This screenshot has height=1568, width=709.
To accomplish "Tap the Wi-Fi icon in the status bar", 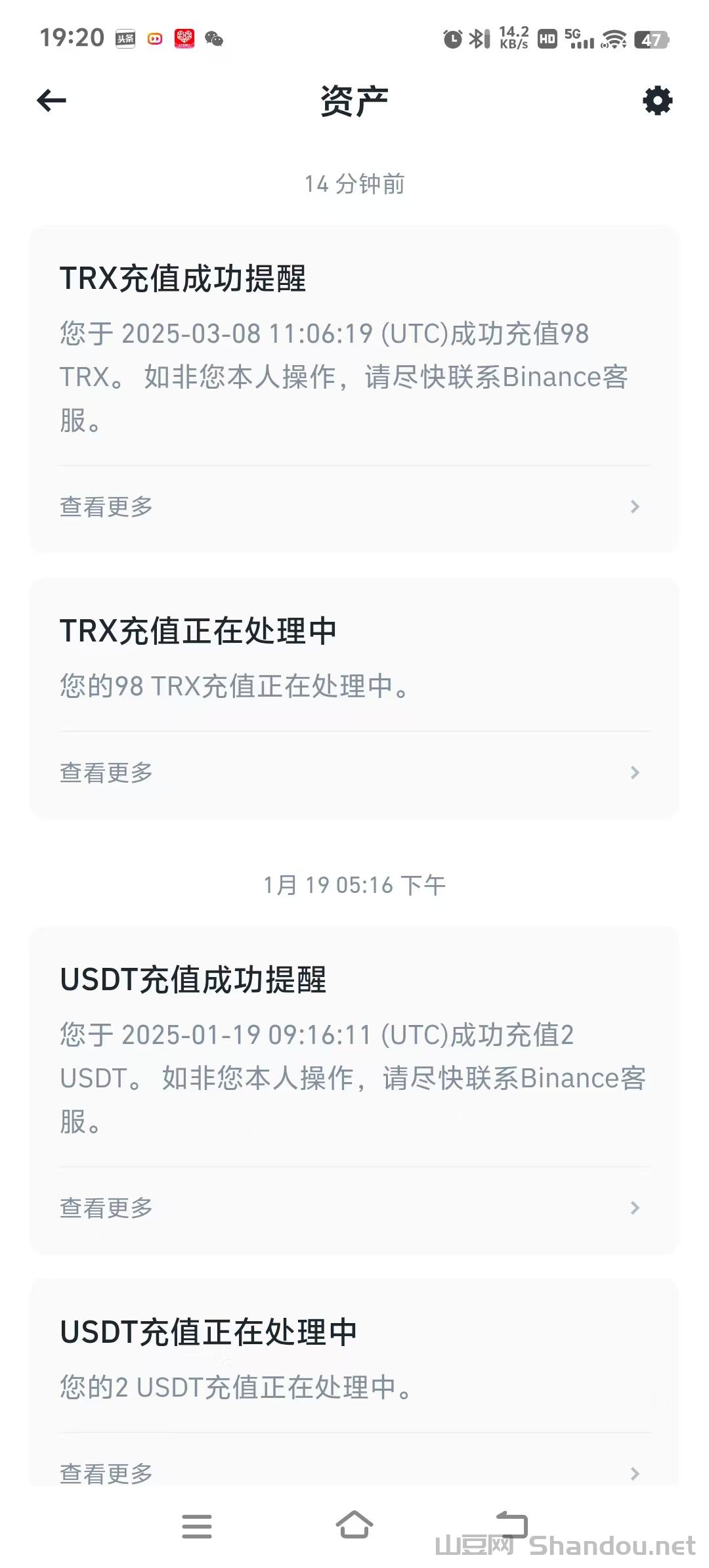I will (614, 38).
